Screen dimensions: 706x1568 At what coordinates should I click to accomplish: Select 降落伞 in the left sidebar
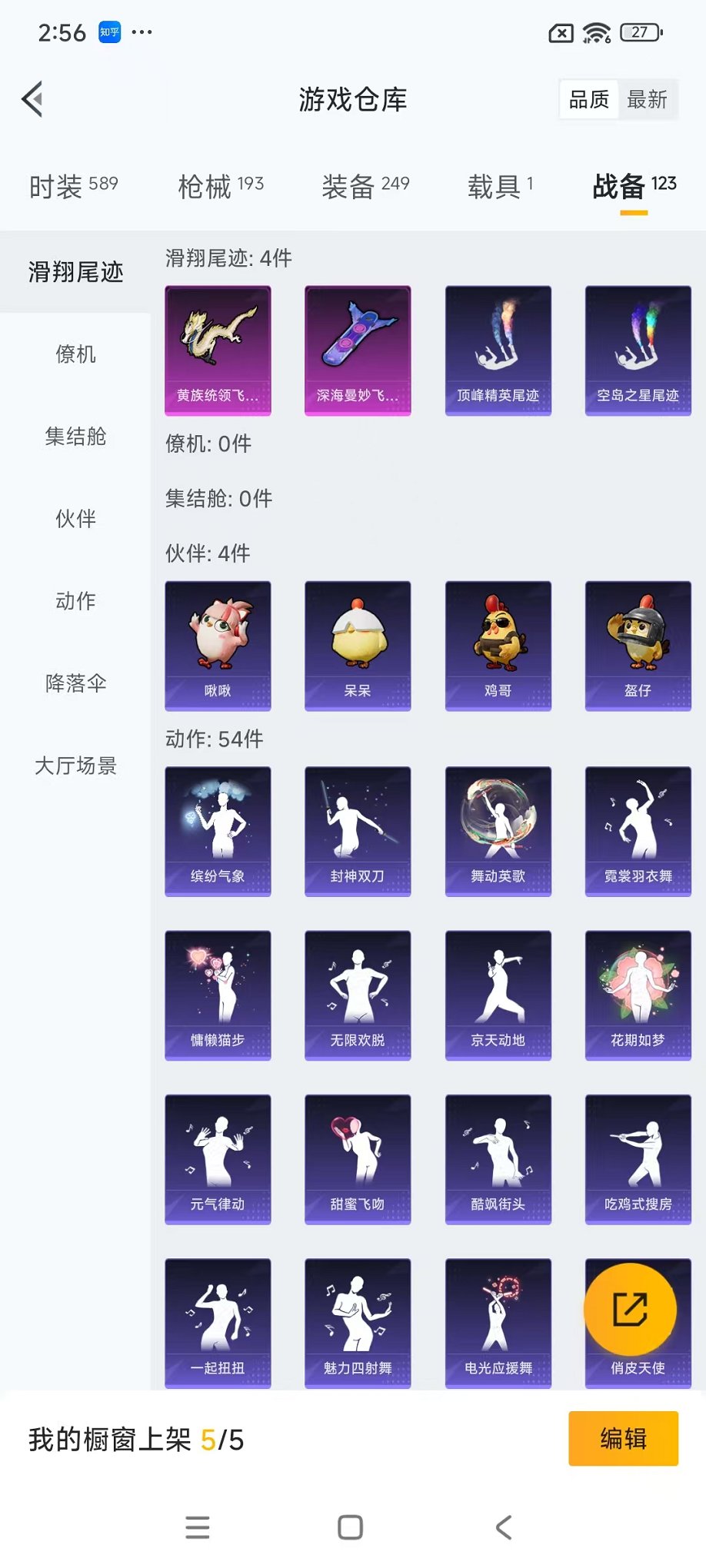tap(75, 683)
